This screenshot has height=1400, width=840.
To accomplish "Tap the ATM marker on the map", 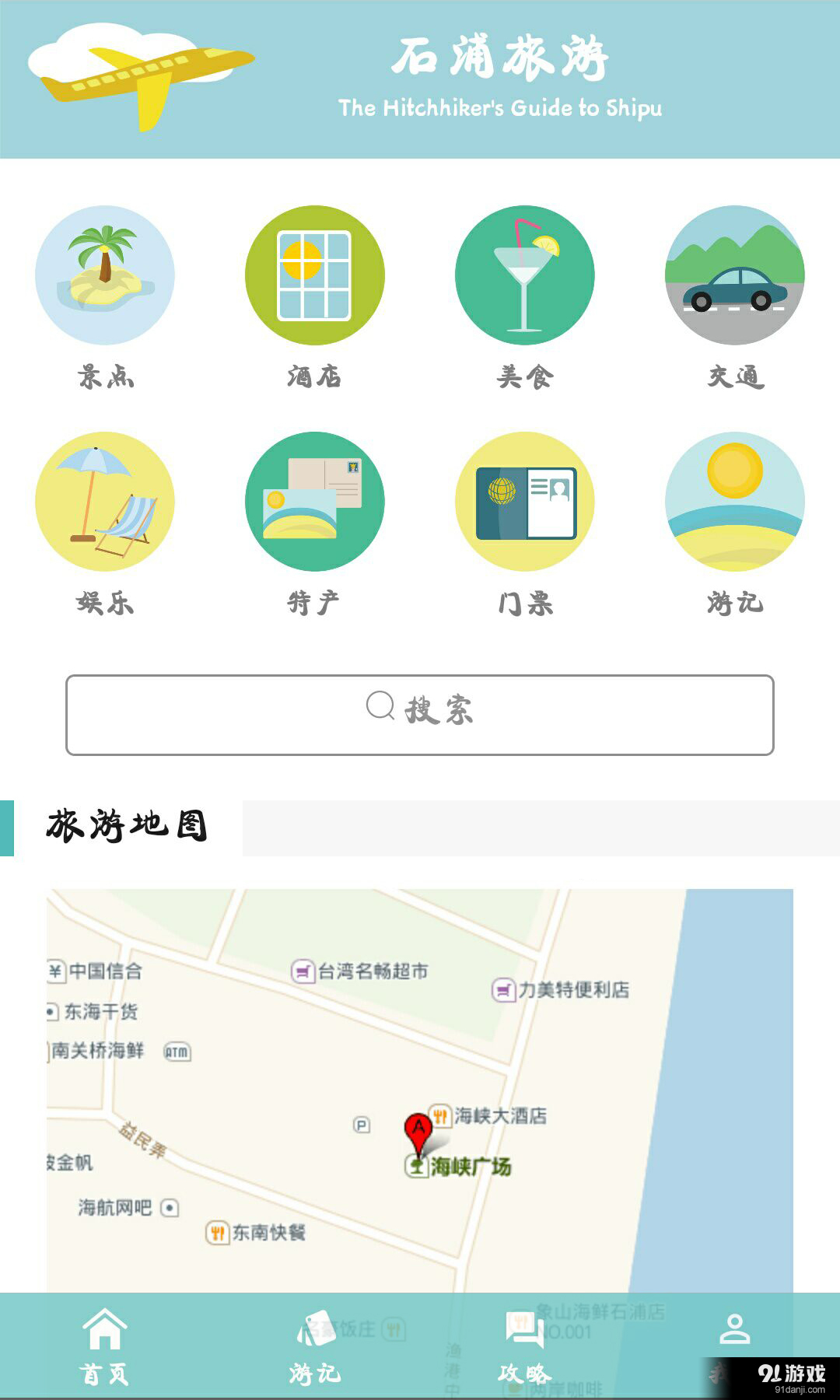I will [x=177, y=1051].
